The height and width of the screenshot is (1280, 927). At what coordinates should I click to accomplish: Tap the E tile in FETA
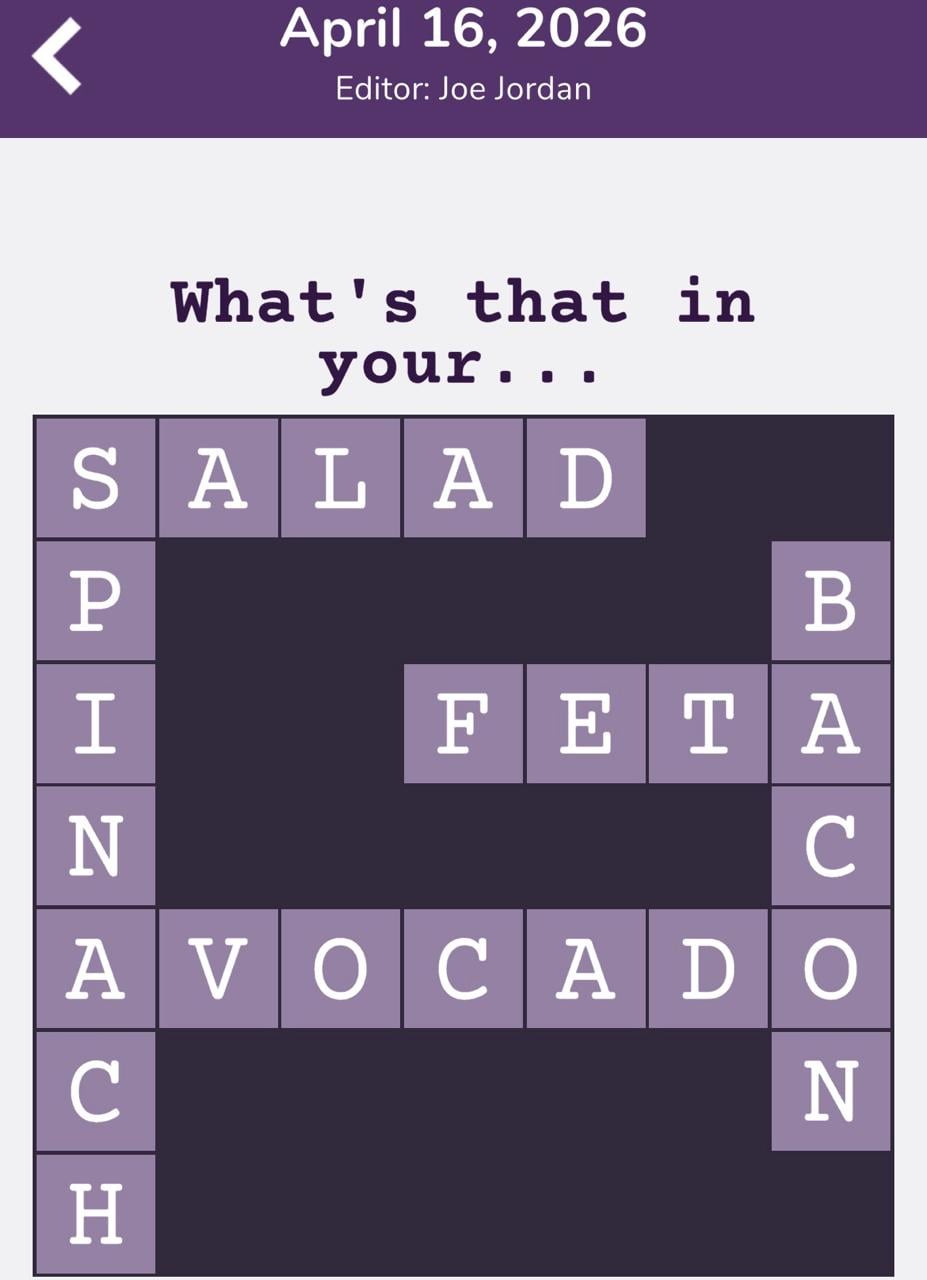coord(585,723)
